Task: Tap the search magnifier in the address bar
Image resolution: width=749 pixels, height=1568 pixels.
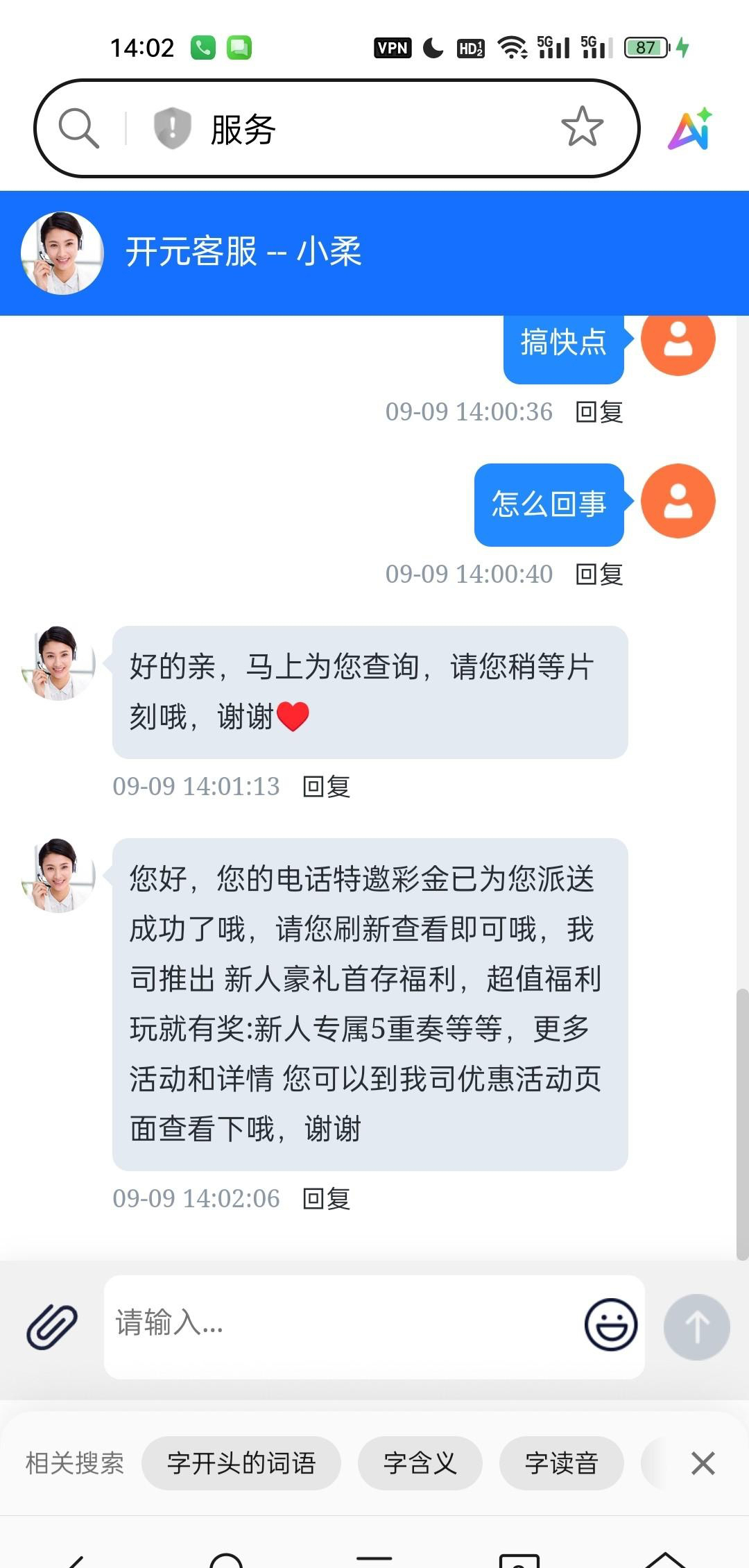Action: pyautogui.click(x=78, y=128)
